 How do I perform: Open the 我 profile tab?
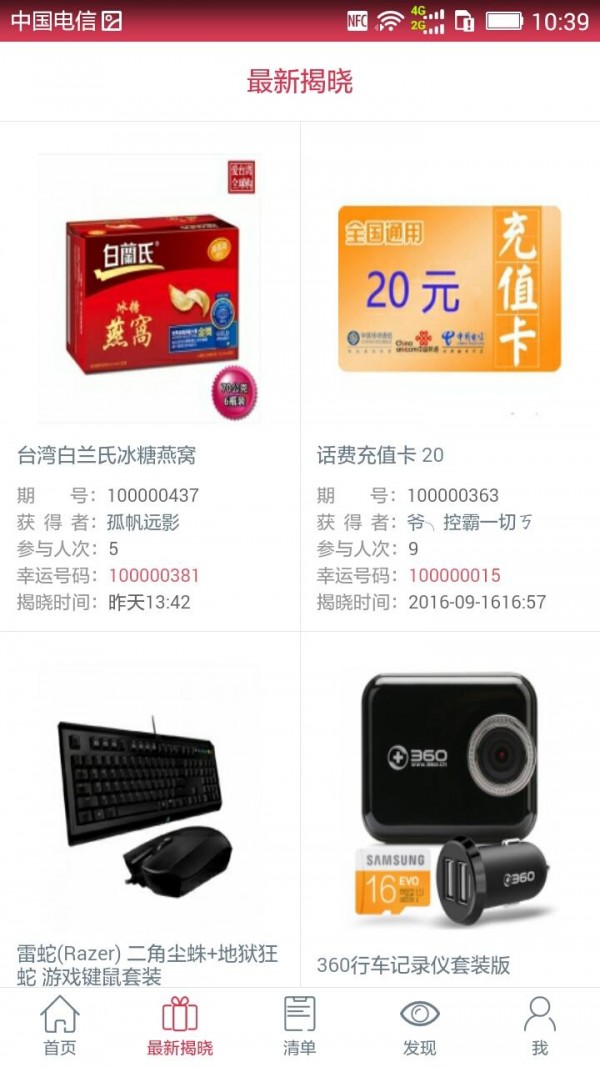coord(540,1026)
